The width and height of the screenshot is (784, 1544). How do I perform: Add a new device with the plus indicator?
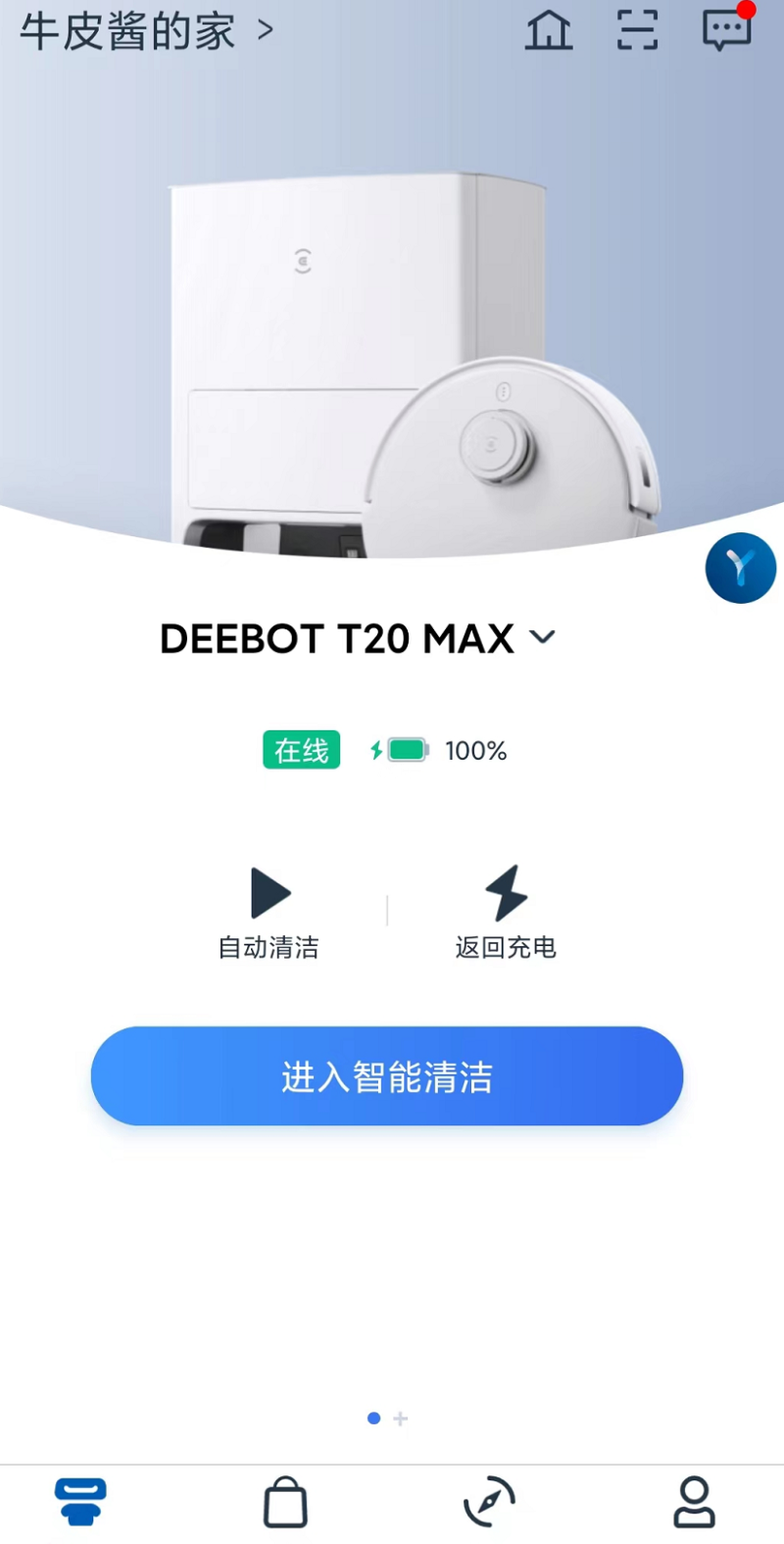401,1419
